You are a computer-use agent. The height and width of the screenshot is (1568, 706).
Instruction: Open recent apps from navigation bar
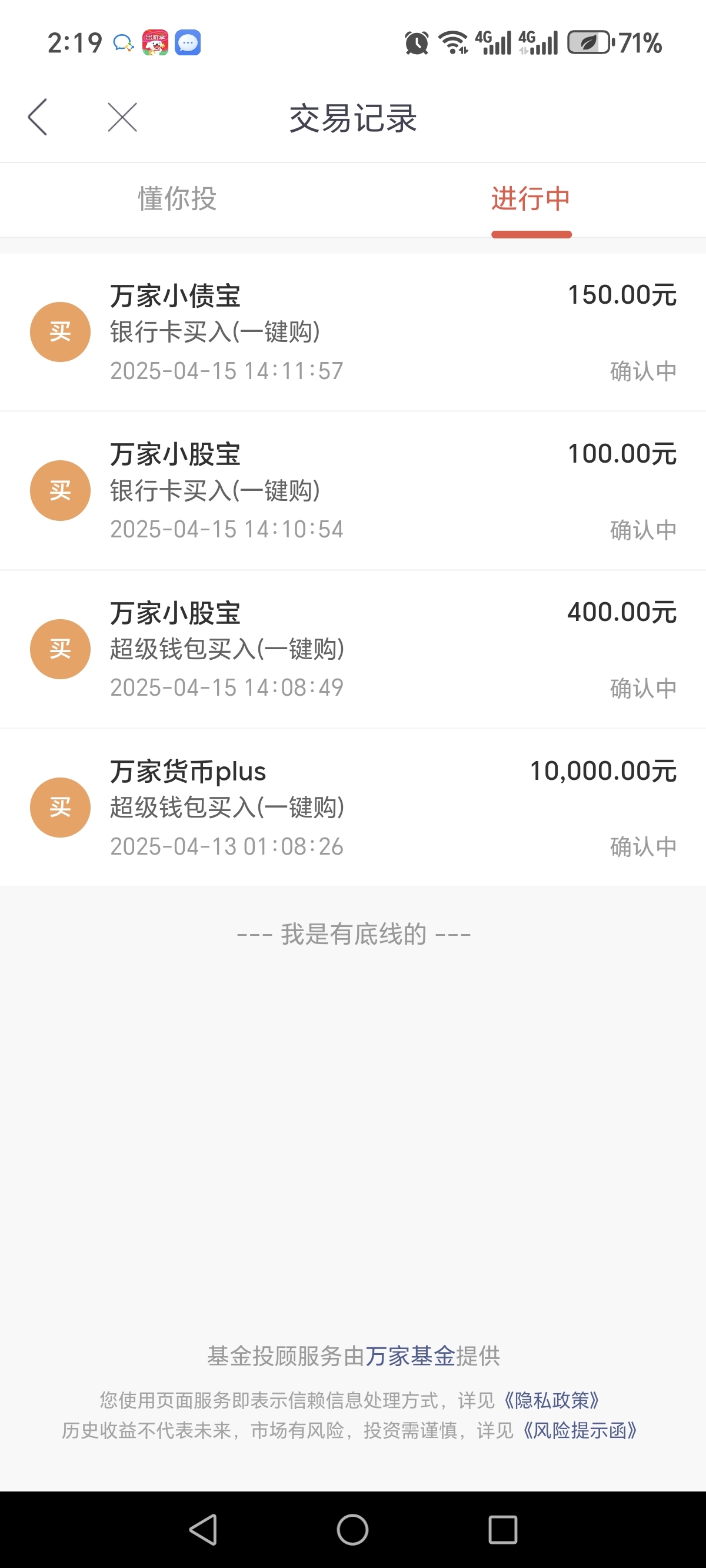pyautogui.click(x=502, y=1530)
